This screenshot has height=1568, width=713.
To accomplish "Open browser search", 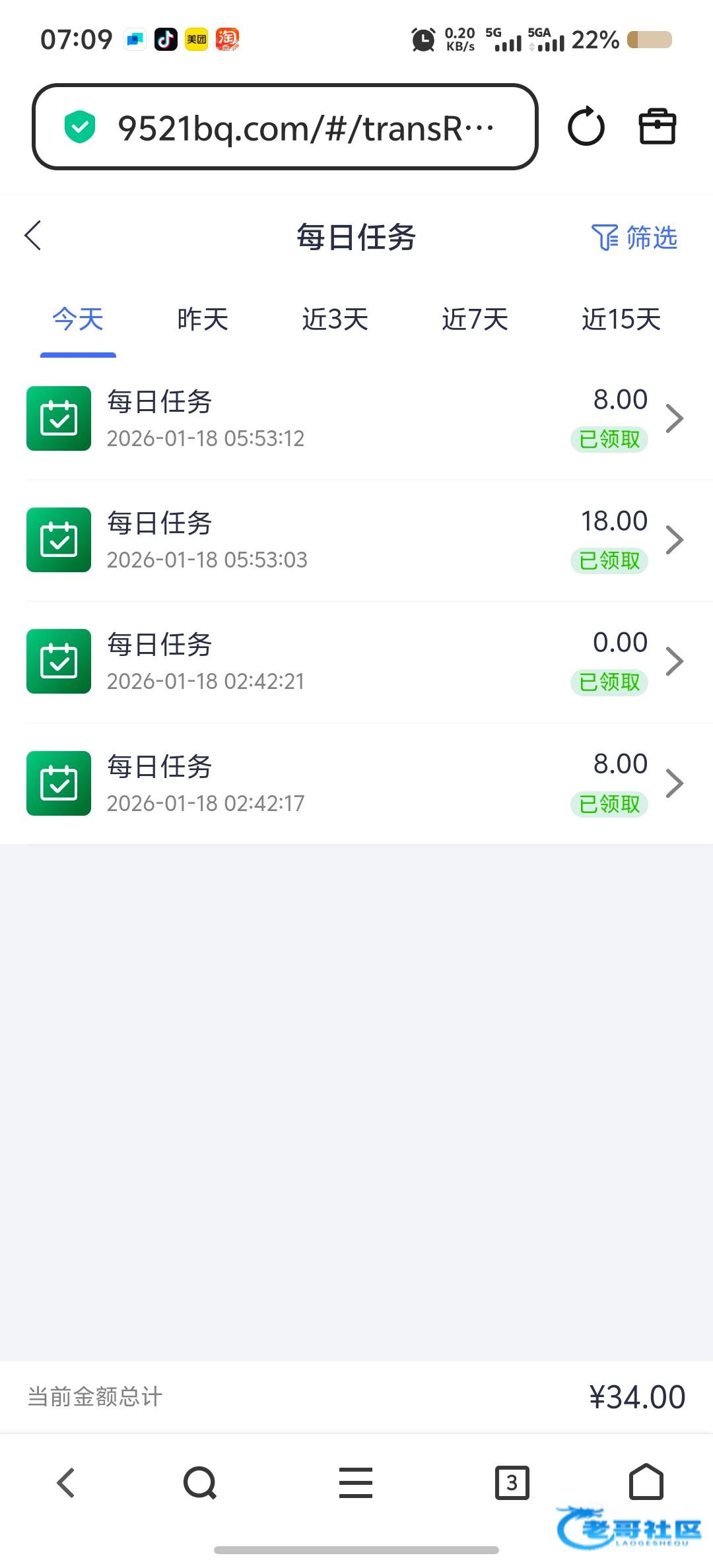I will point(200,1483).
